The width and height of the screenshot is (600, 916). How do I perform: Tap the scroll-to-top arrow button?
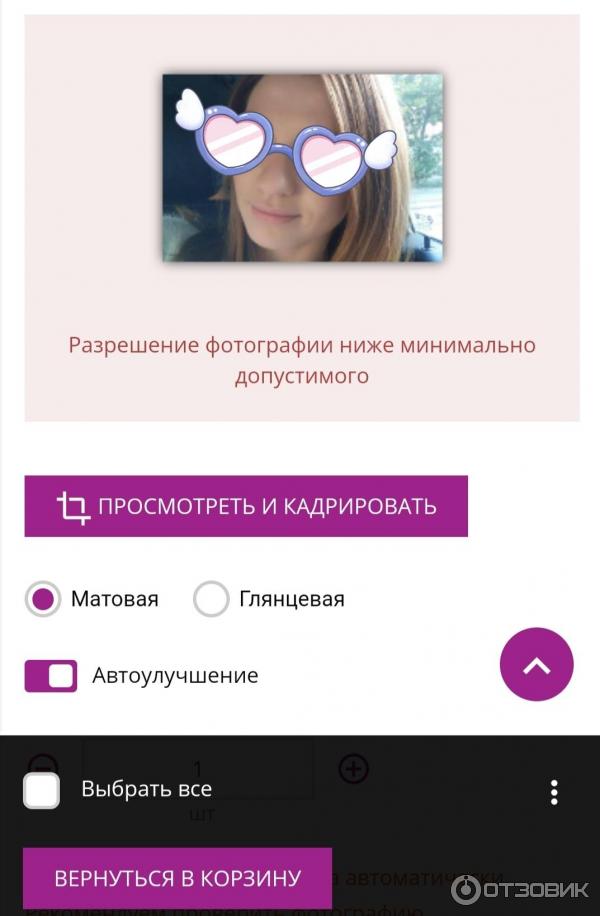pos(537,665)
